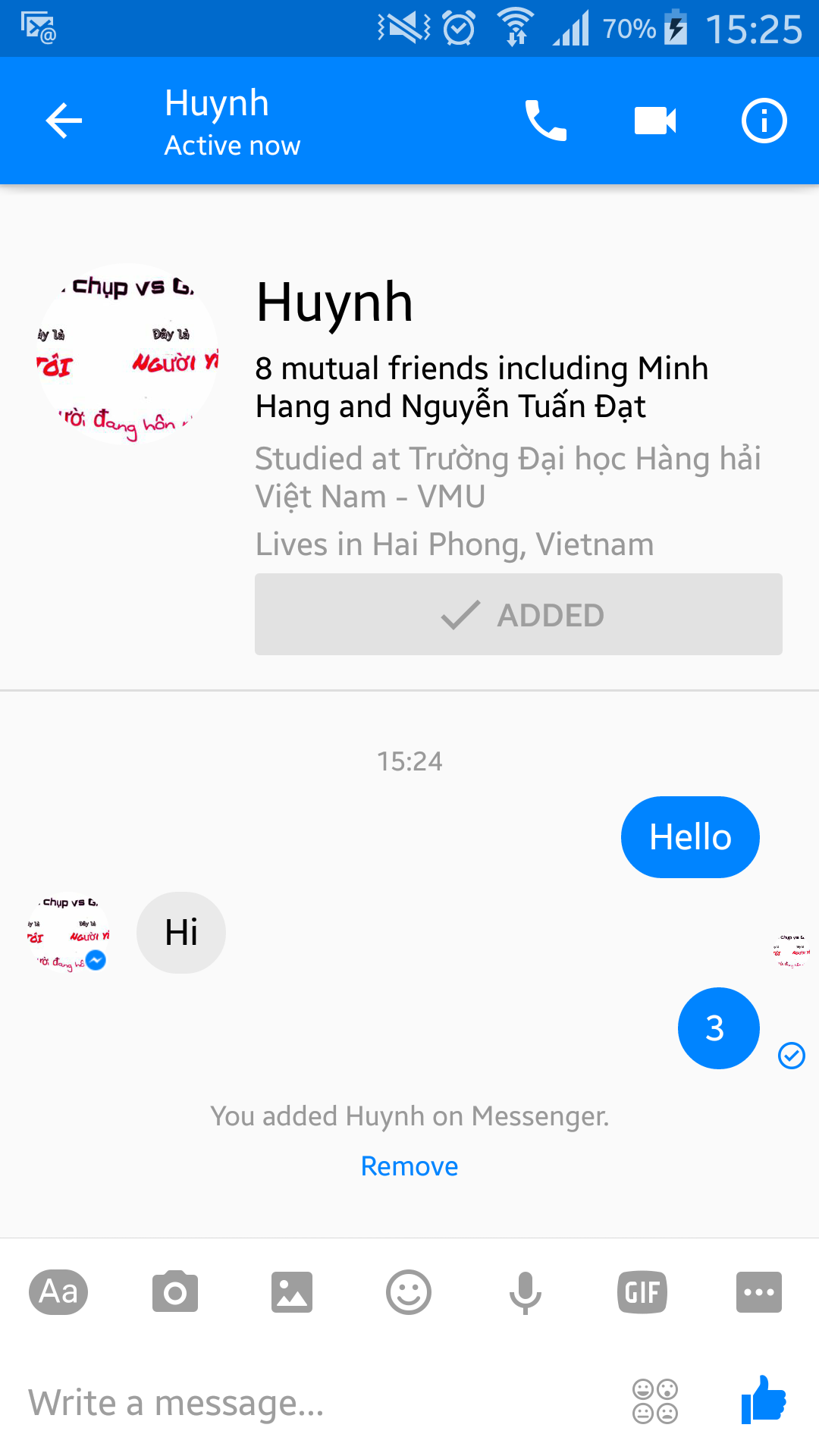Tap Huynh's name in the header
Image resolution: width=819 pixels, height=1456 pixels.
point(217,103)
